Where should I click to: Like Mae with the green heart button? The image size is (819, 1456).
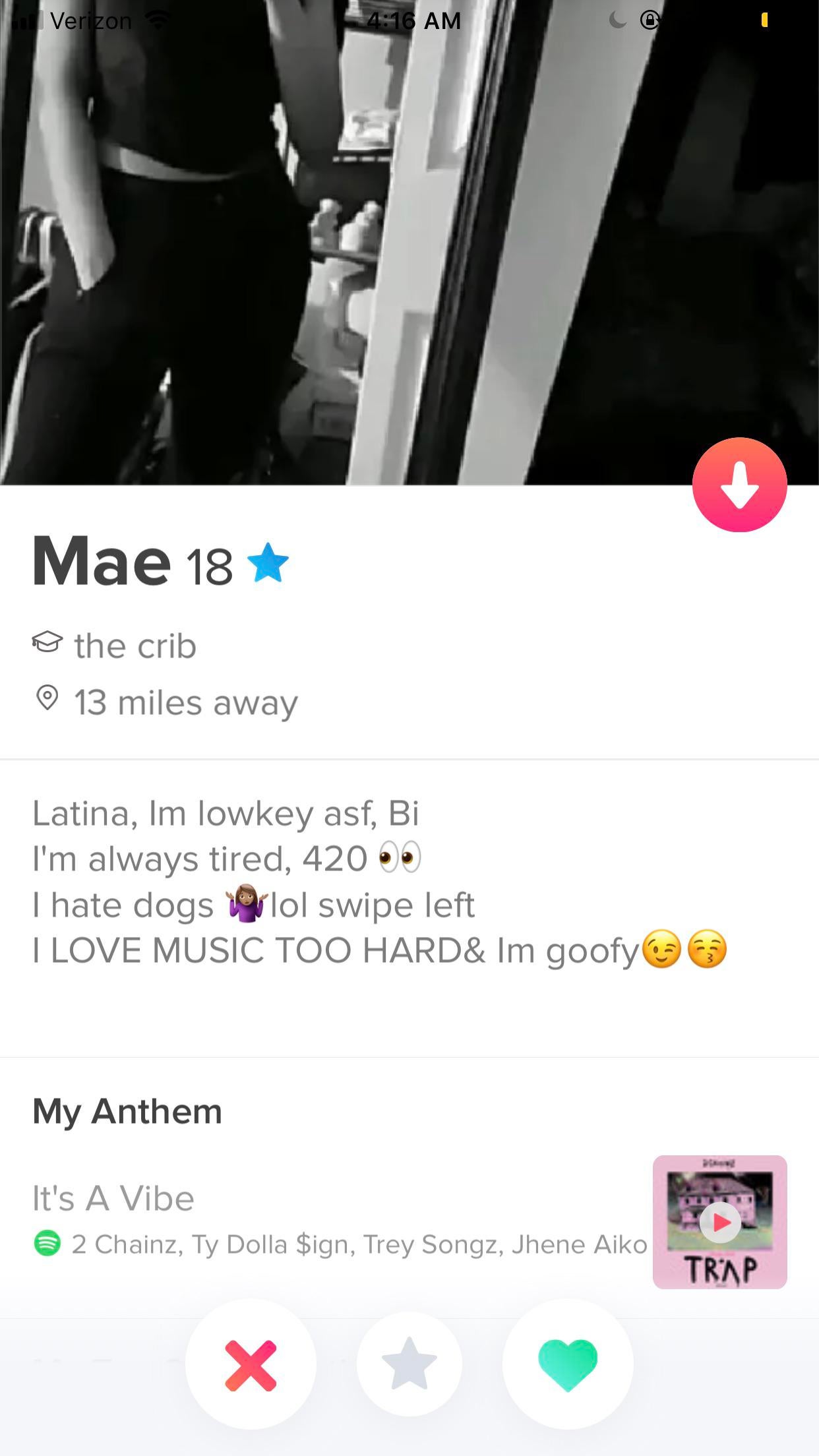[568, 1364]
